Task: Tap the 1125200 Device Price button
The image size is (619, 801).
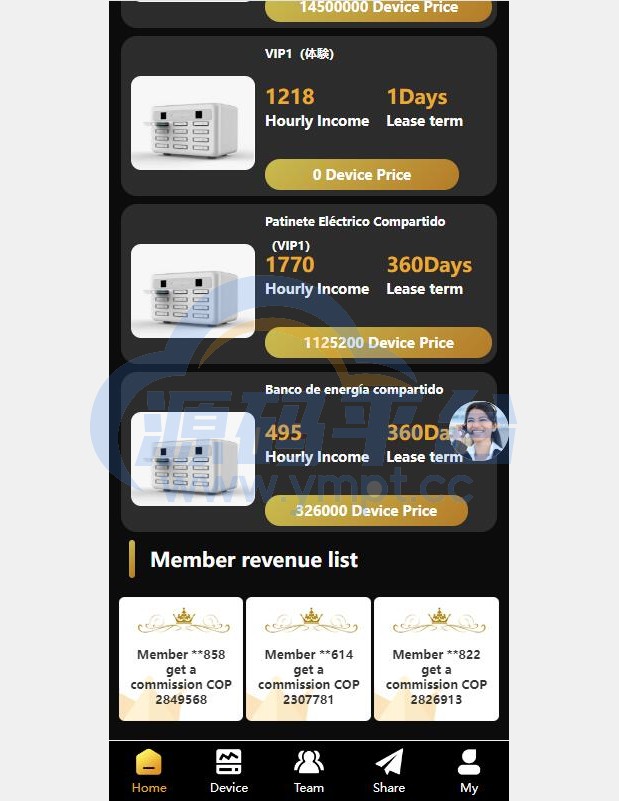Action: [x=378, y=343]
